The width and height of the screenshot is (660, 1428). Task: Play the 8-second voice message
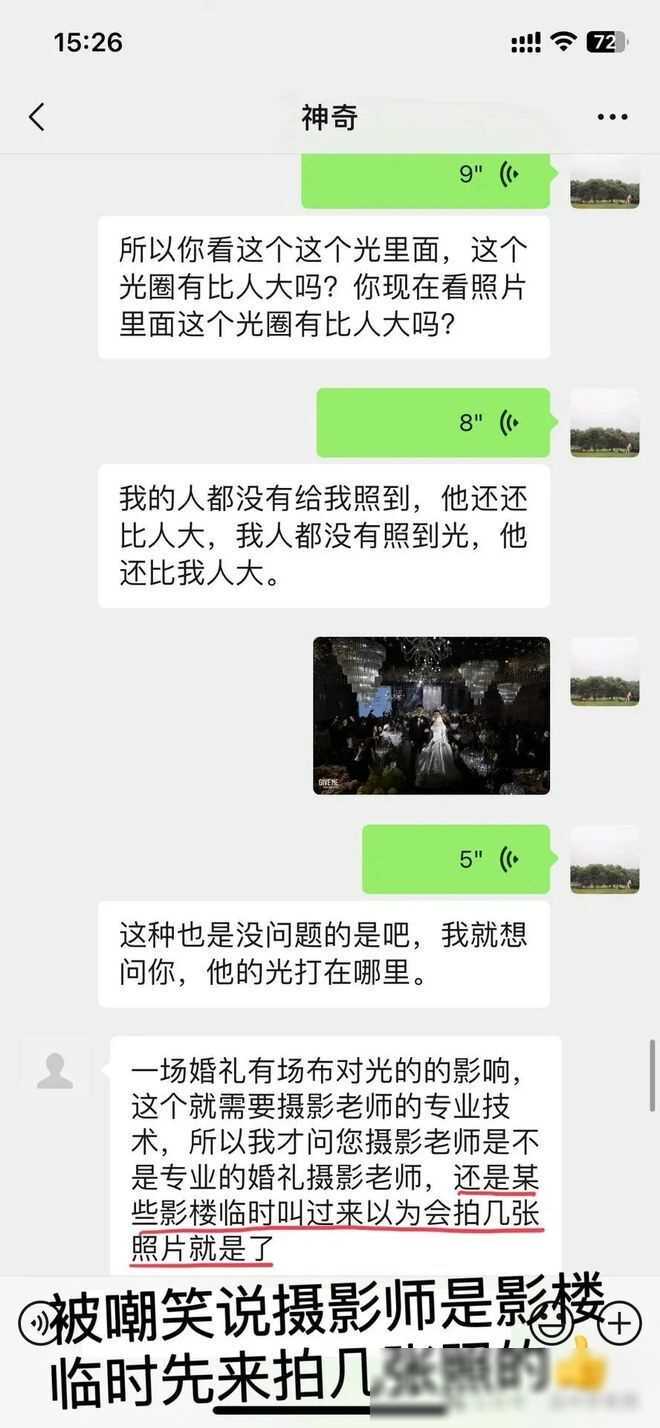coord(433,423)
